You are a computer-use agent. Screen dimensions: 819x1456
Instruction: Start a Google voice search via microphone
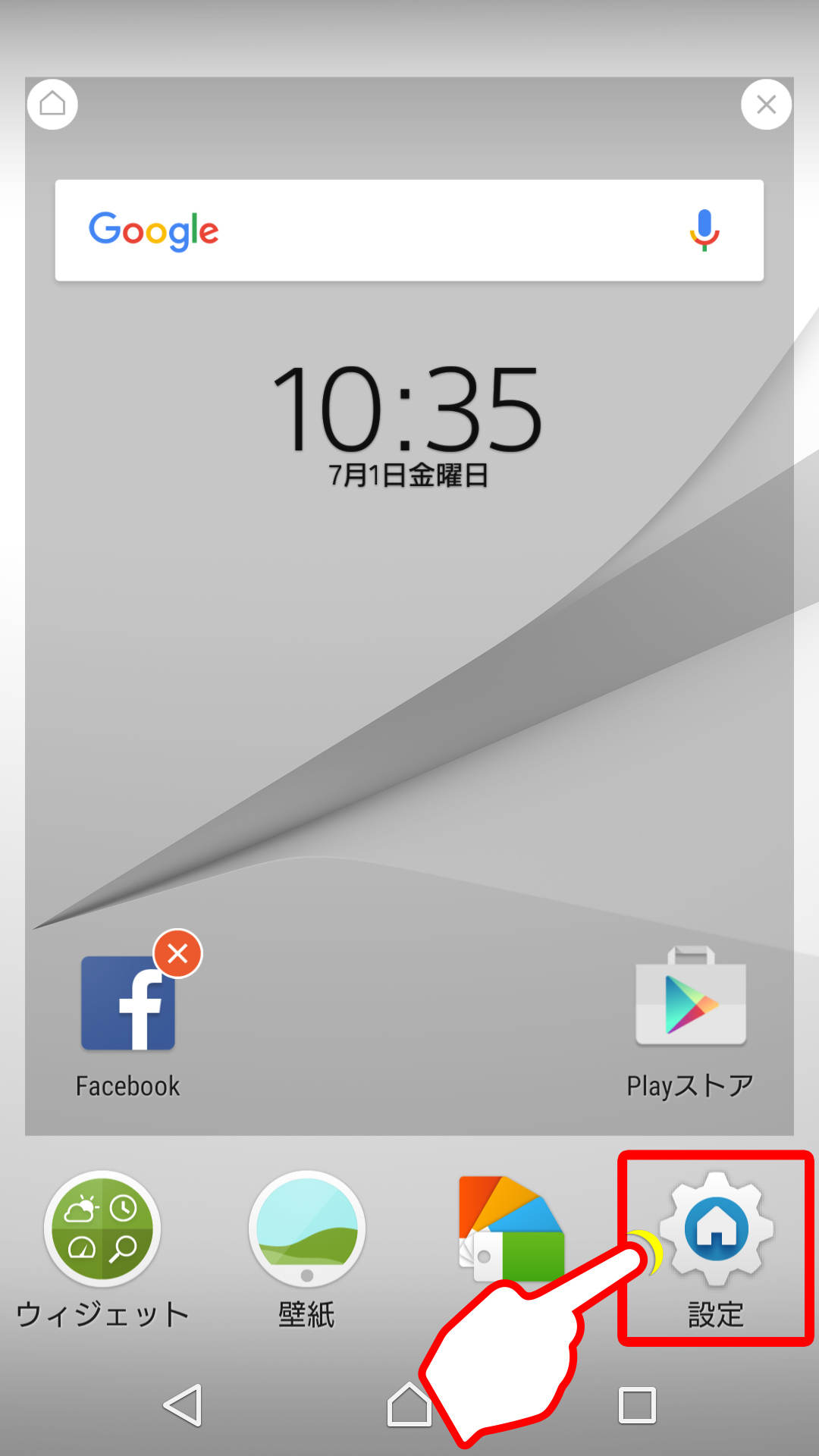(704, 230)
